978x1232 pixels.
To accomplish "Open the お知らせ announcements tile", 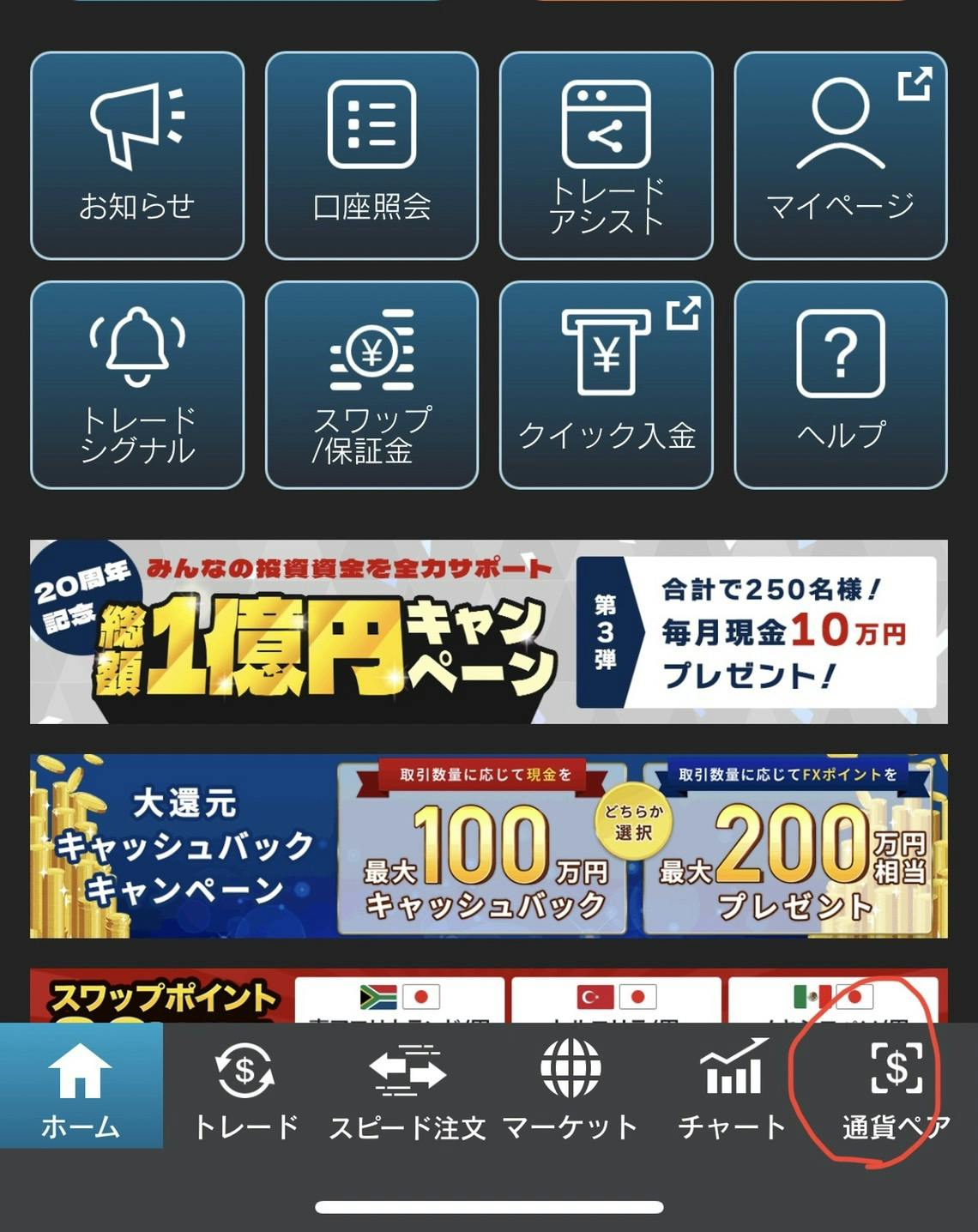I will pos(137,155).
